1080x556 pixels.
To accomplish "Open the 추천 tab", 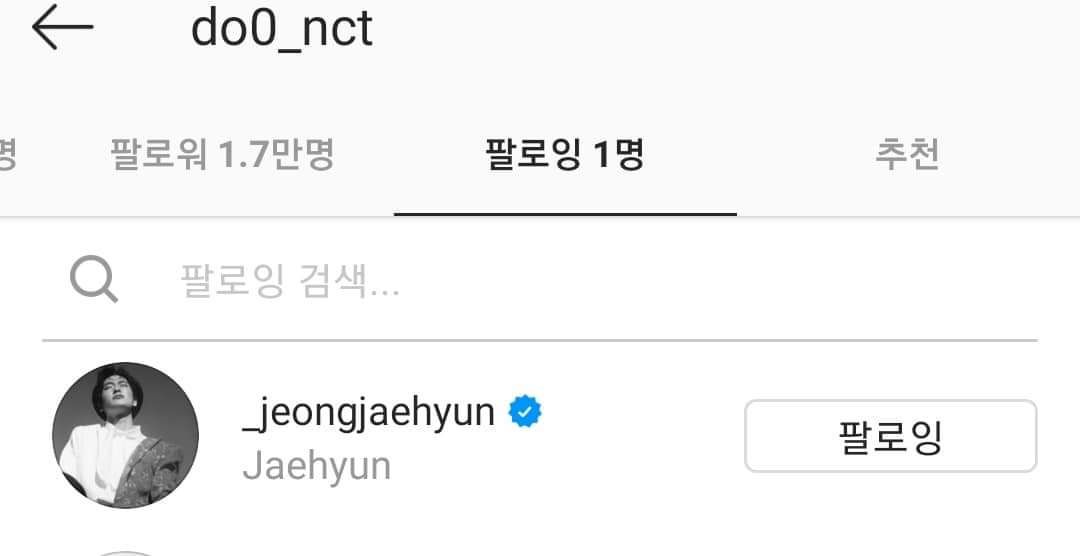I will [907, 155].
